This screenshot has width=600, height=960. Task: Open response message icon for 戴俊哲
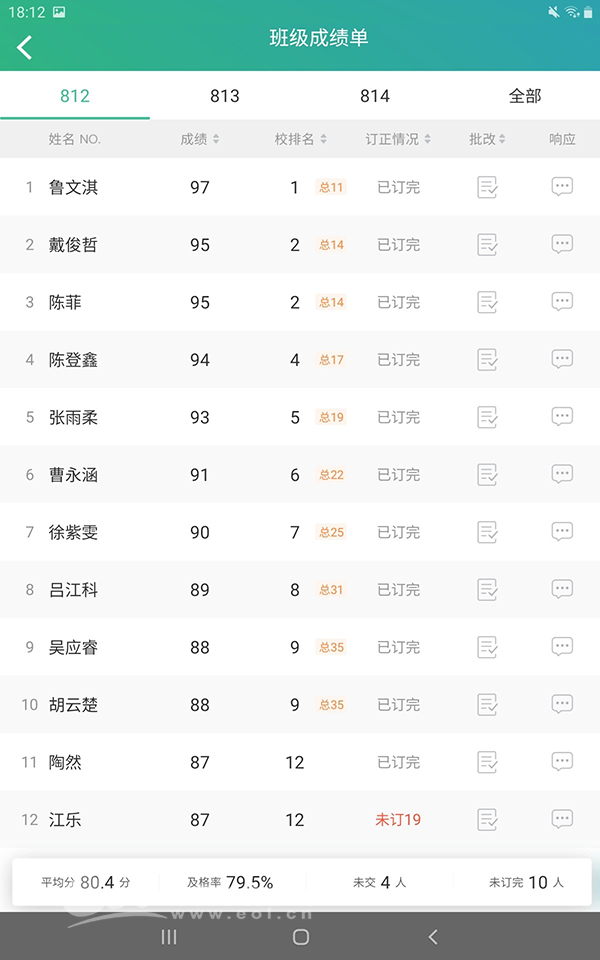[562, 244]
